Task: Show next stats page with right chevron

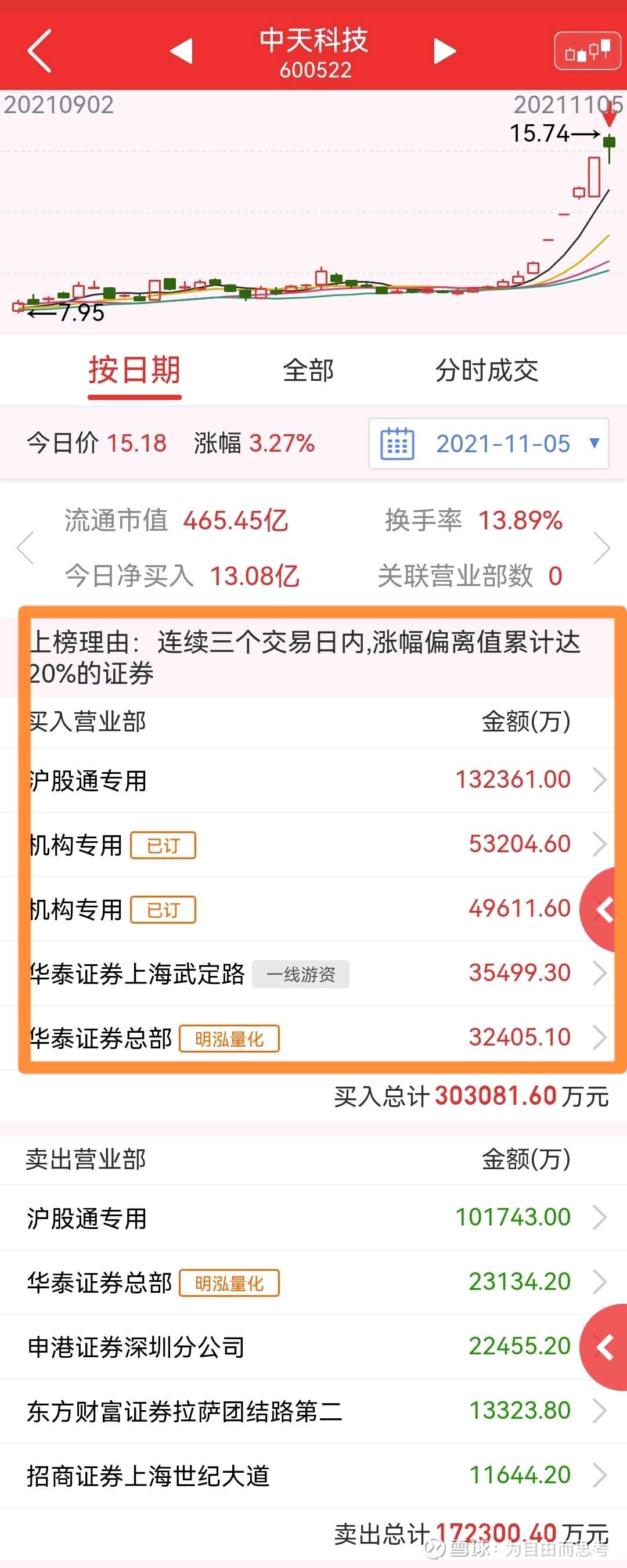Action: 601,548
